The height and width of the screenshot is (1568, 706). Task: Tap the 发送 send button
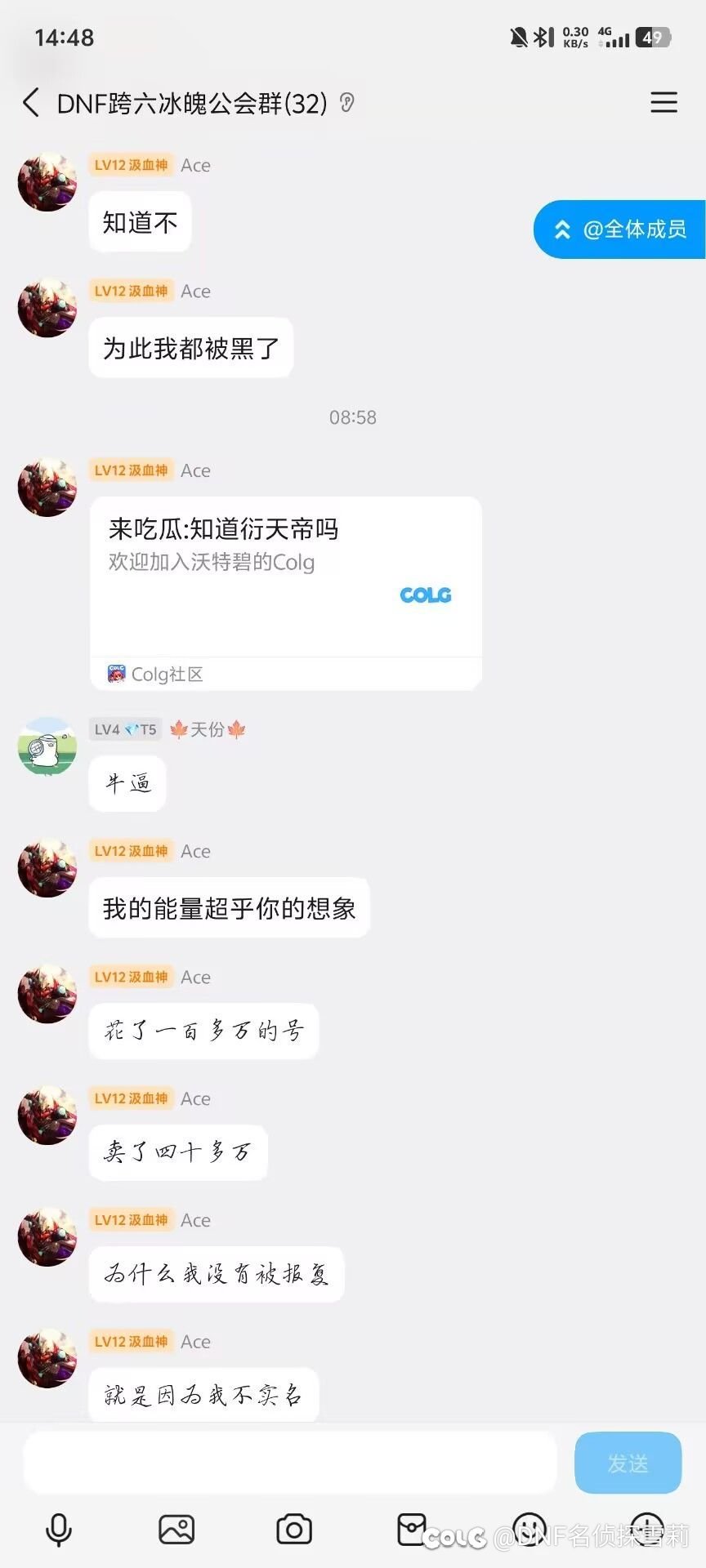tap(628, 1463)
